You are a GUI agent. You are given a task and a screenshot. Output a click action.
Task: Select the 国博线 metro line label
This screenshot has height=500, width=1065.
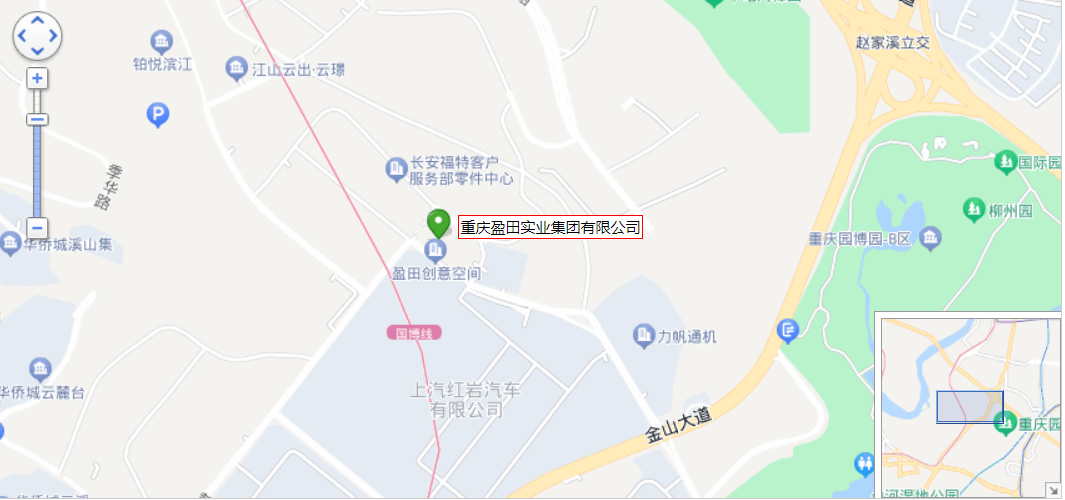tap(414, 332)
